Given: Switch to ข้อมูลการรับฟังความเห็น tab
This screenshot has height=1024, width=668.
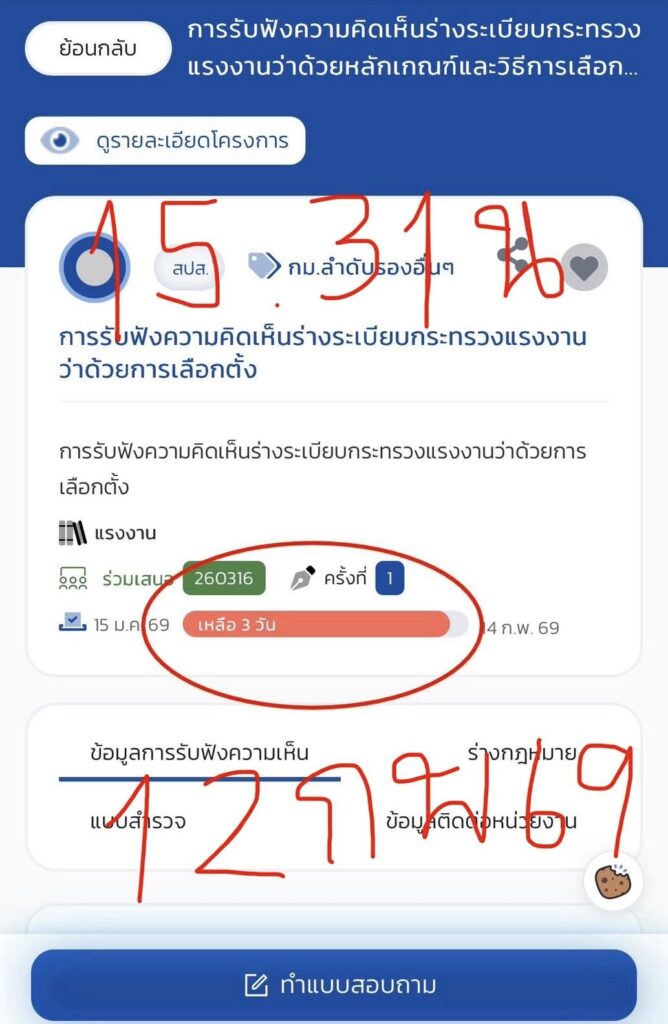Looking at the screenshot, I should pos(199,753).
